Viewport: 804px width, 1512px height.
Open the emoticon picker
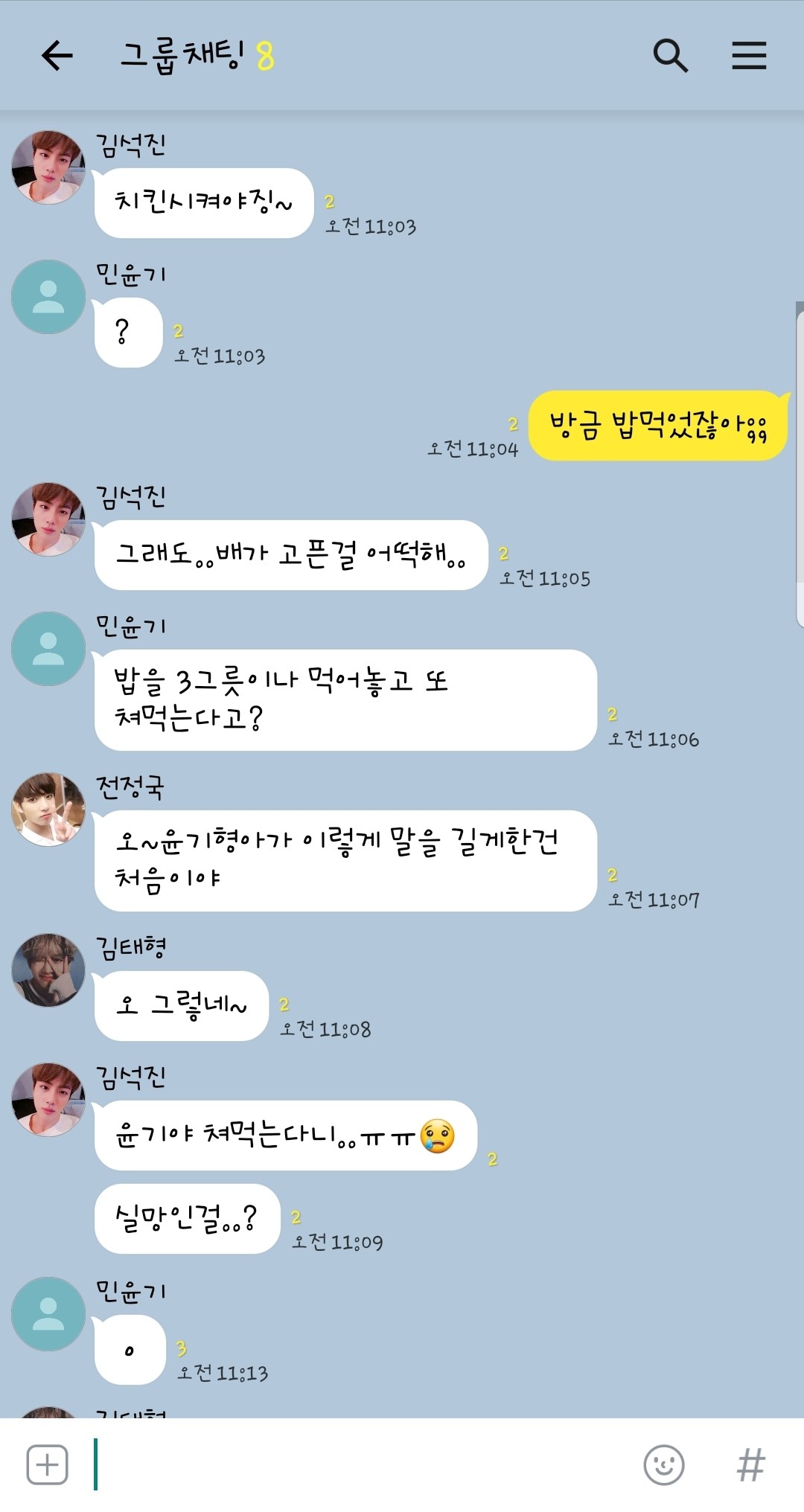663,1464
